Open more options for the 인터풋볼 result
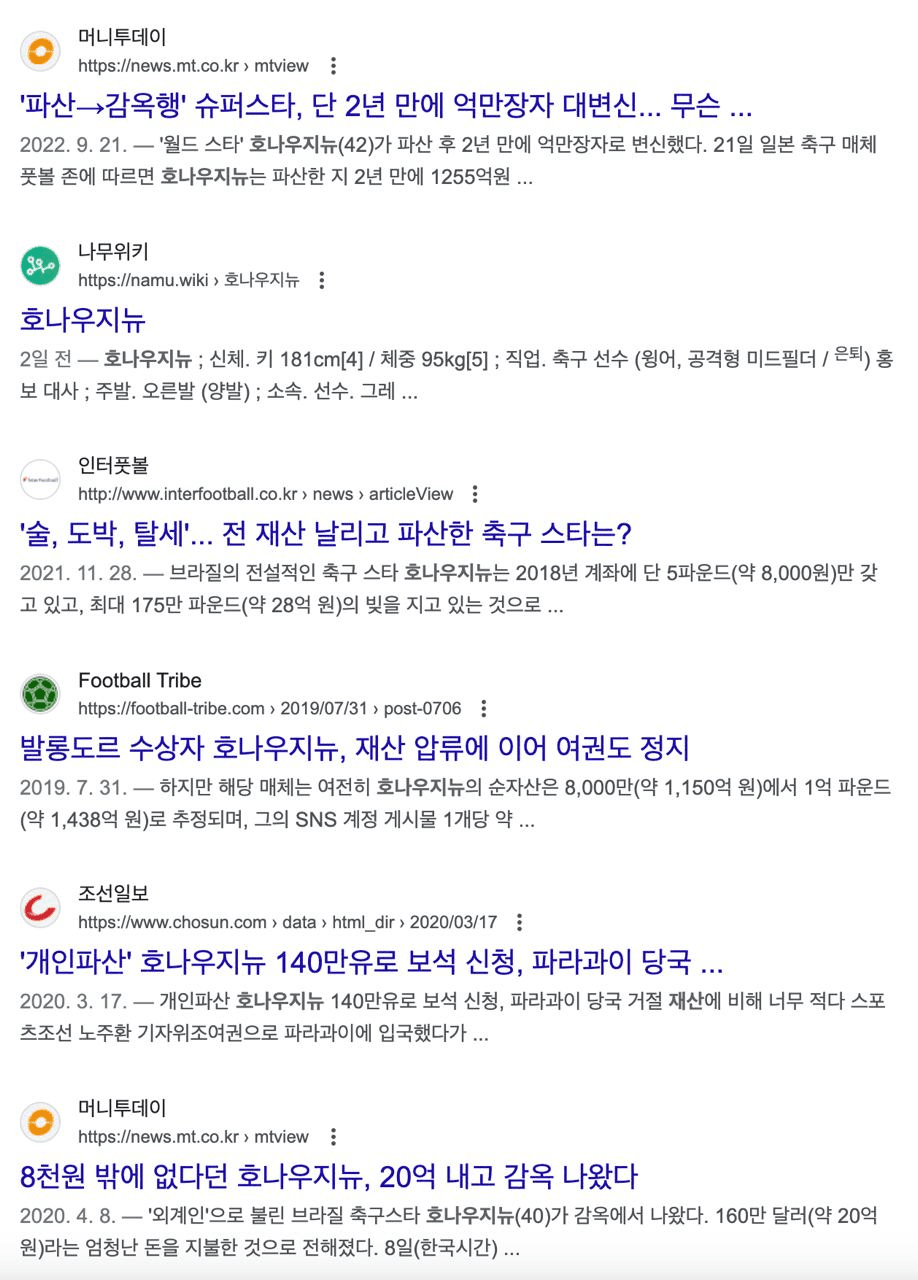The height and width of the screenshot is (1280, 918). pyautogui.click(x=475, y=494)
